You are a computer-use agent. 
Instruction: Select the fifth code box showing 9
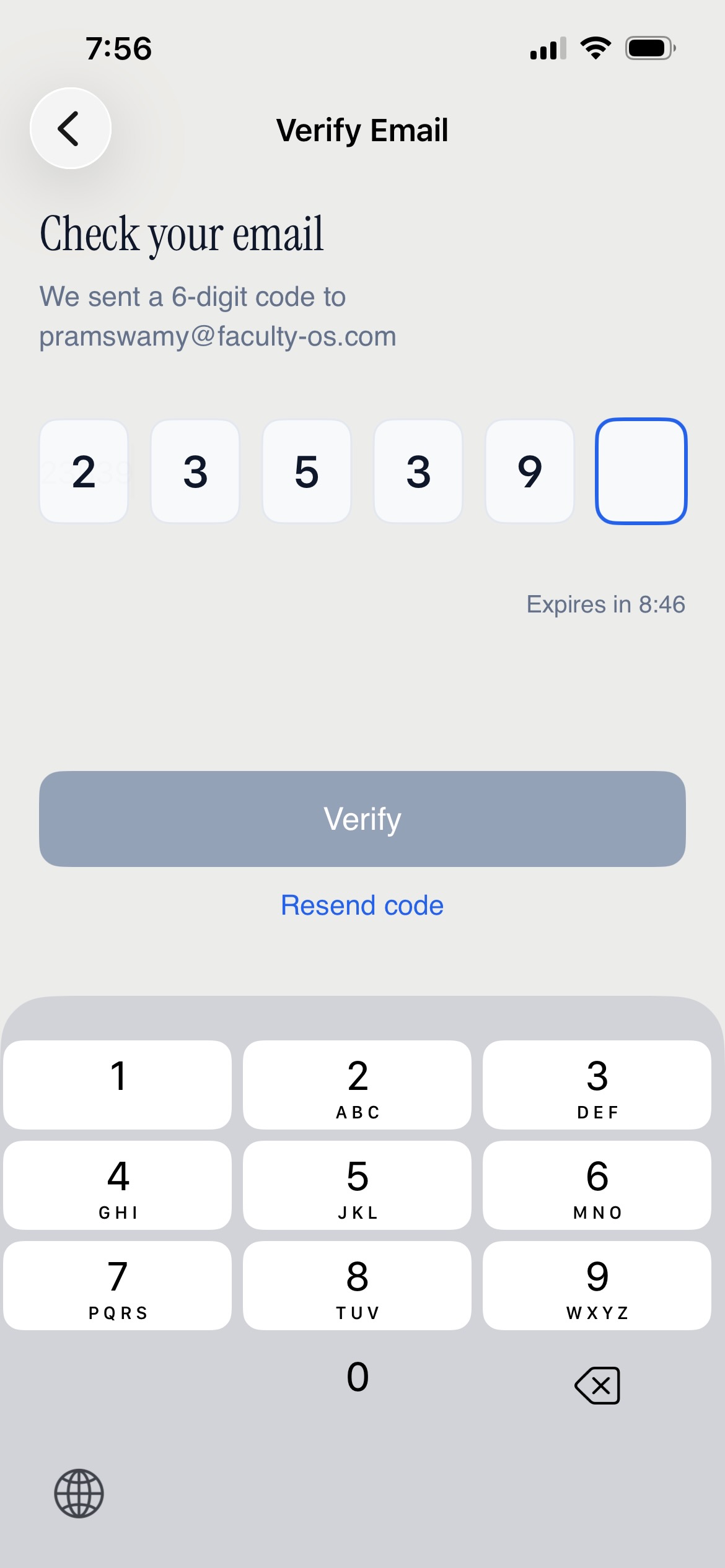click(530, 471)
